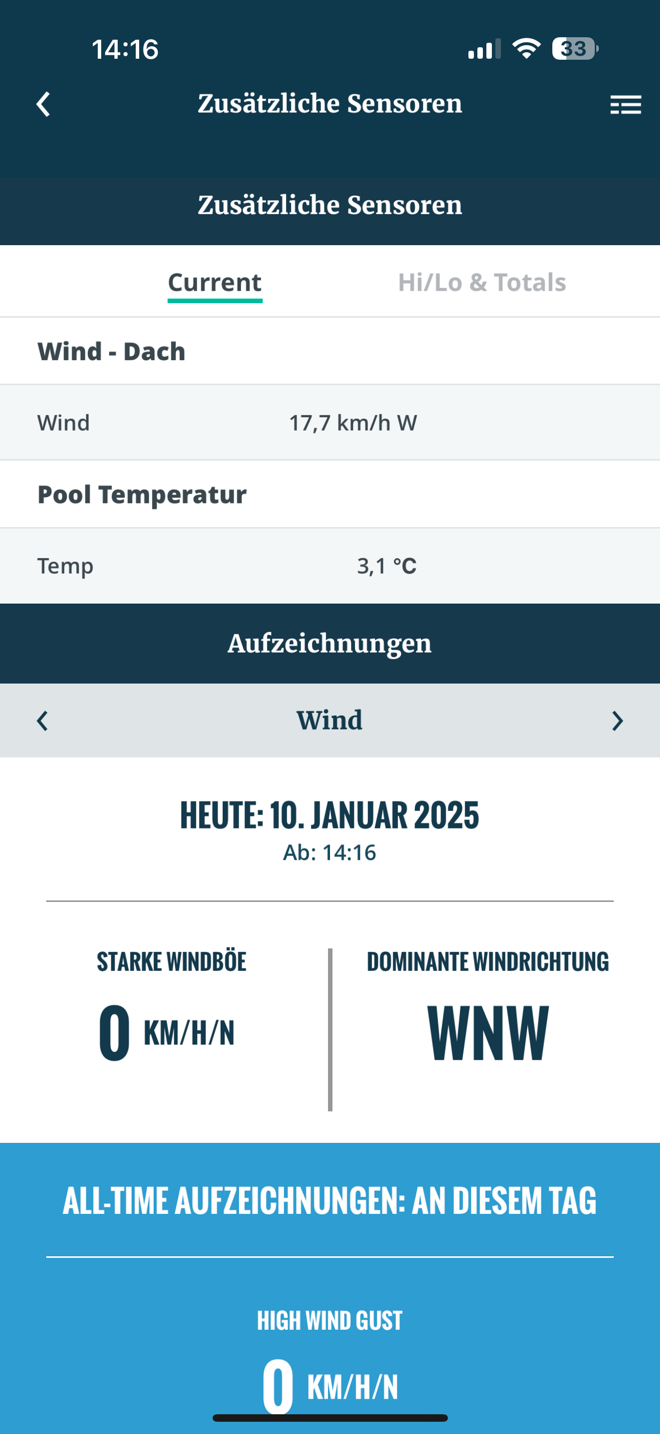The width and height of the screenshot is (660, 1434).
Task: Show next record type after Wind
Action: pos(616,720)
